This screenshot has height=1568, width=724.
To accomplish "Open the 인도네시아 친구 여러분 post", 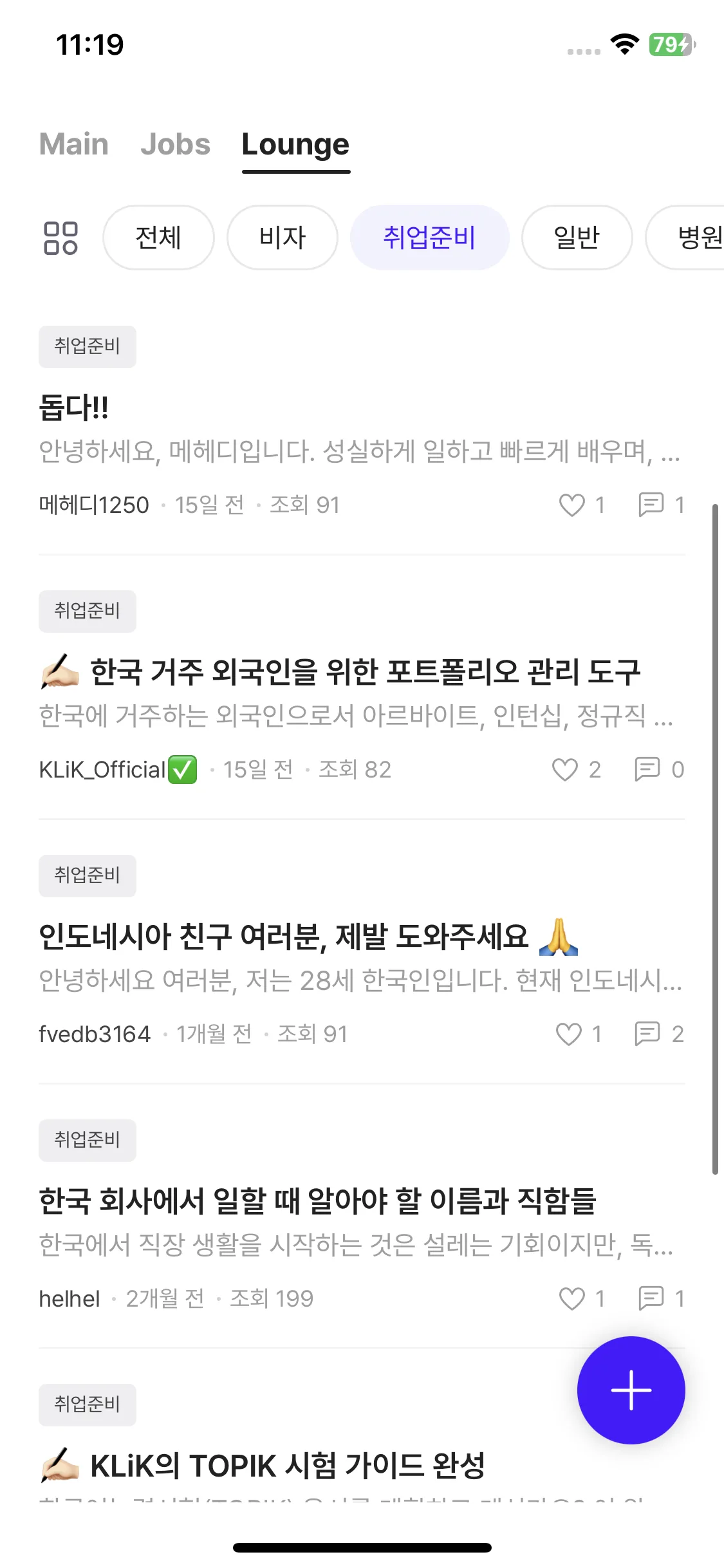I will [283, 937].
